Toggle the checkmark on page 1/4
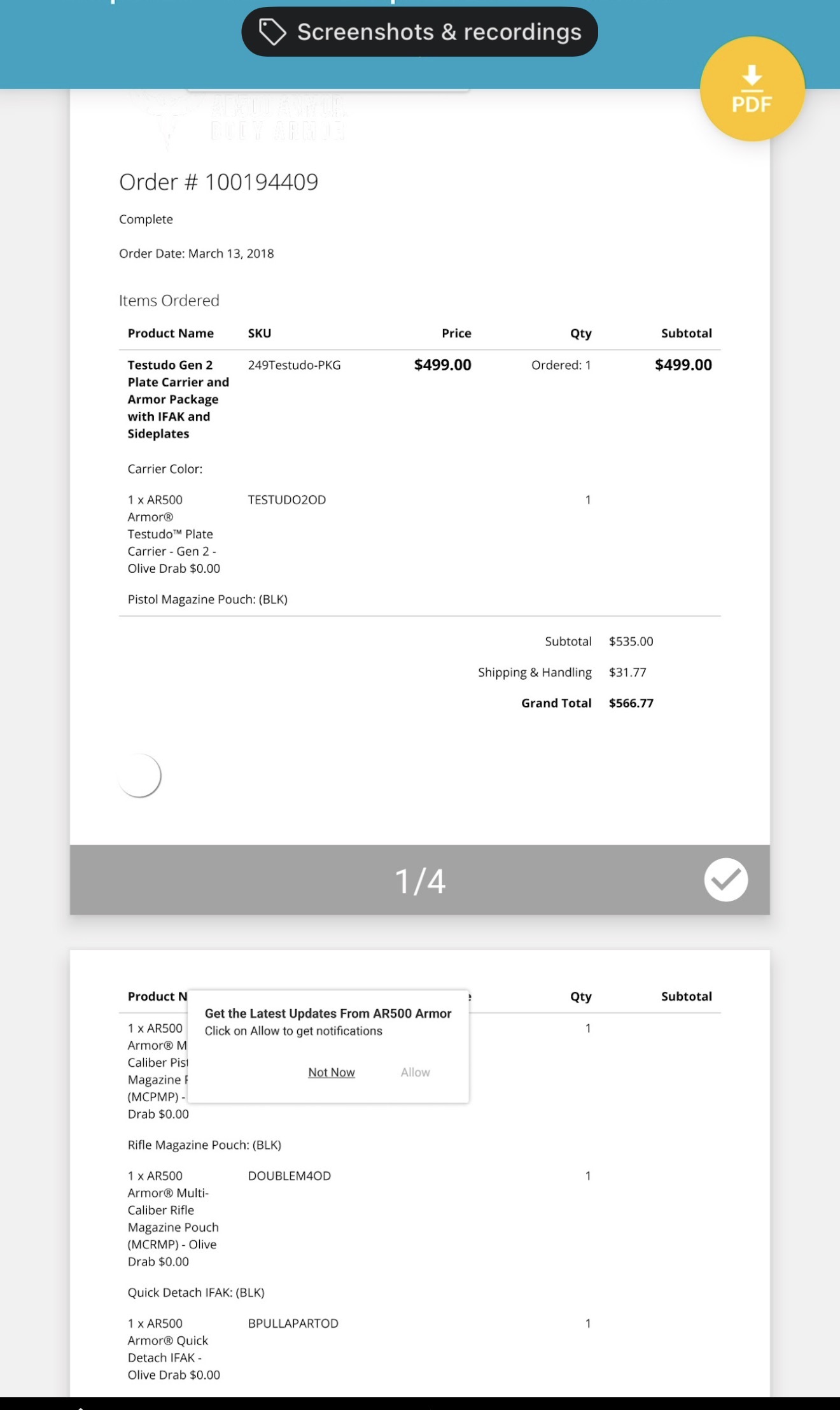Viewport: 840px width, 1410px height. (x=725, y=880)
